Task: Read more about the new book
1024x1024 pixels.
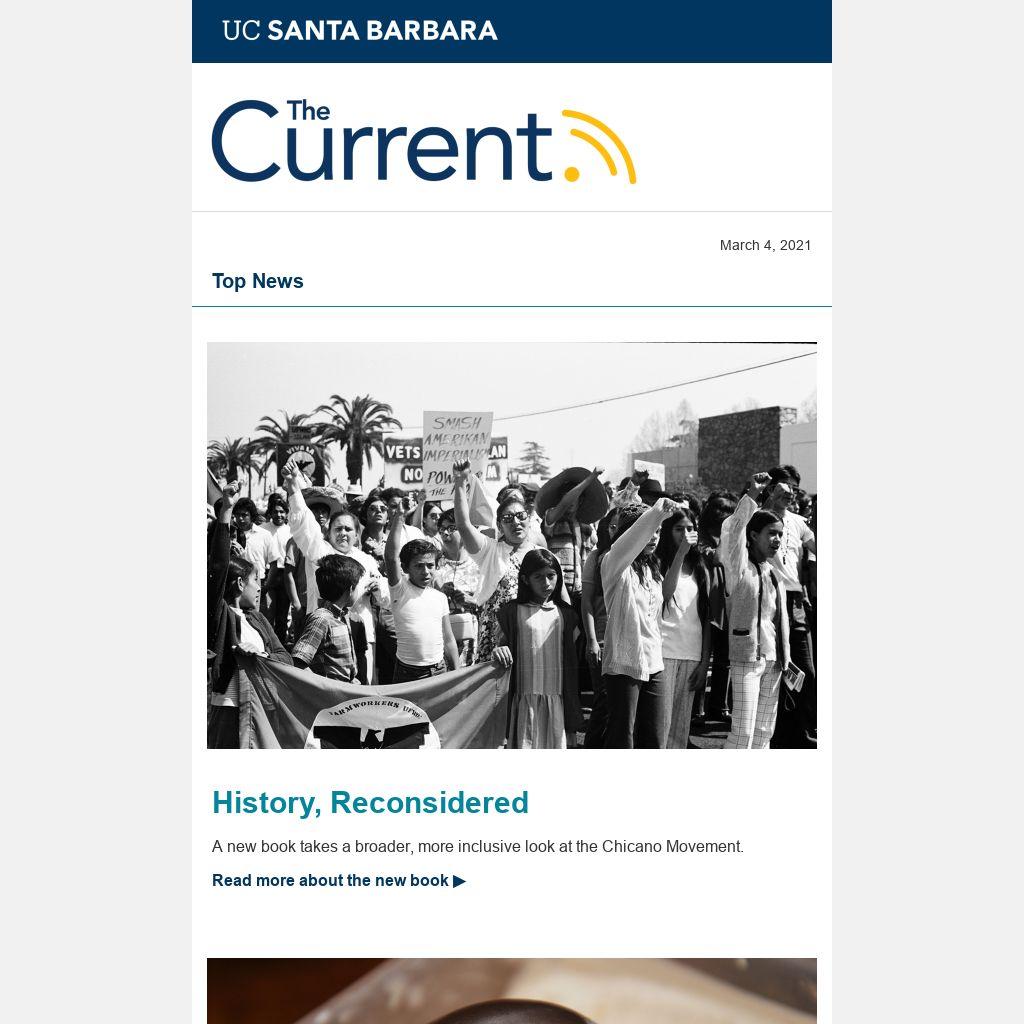Action: [338, 880]
